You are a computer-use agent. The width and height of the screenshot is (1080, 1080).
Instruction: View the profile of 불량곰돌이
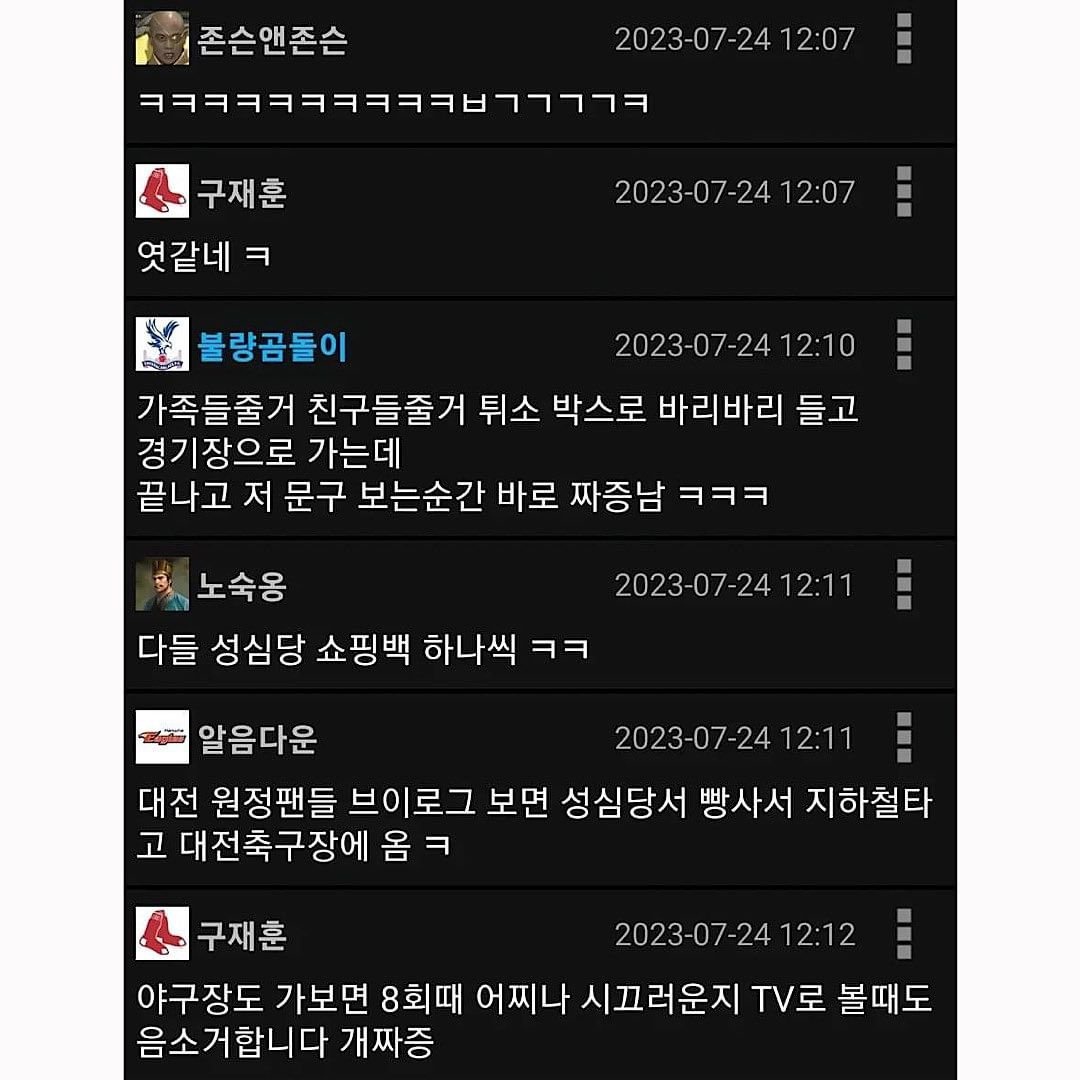point(162,345)
